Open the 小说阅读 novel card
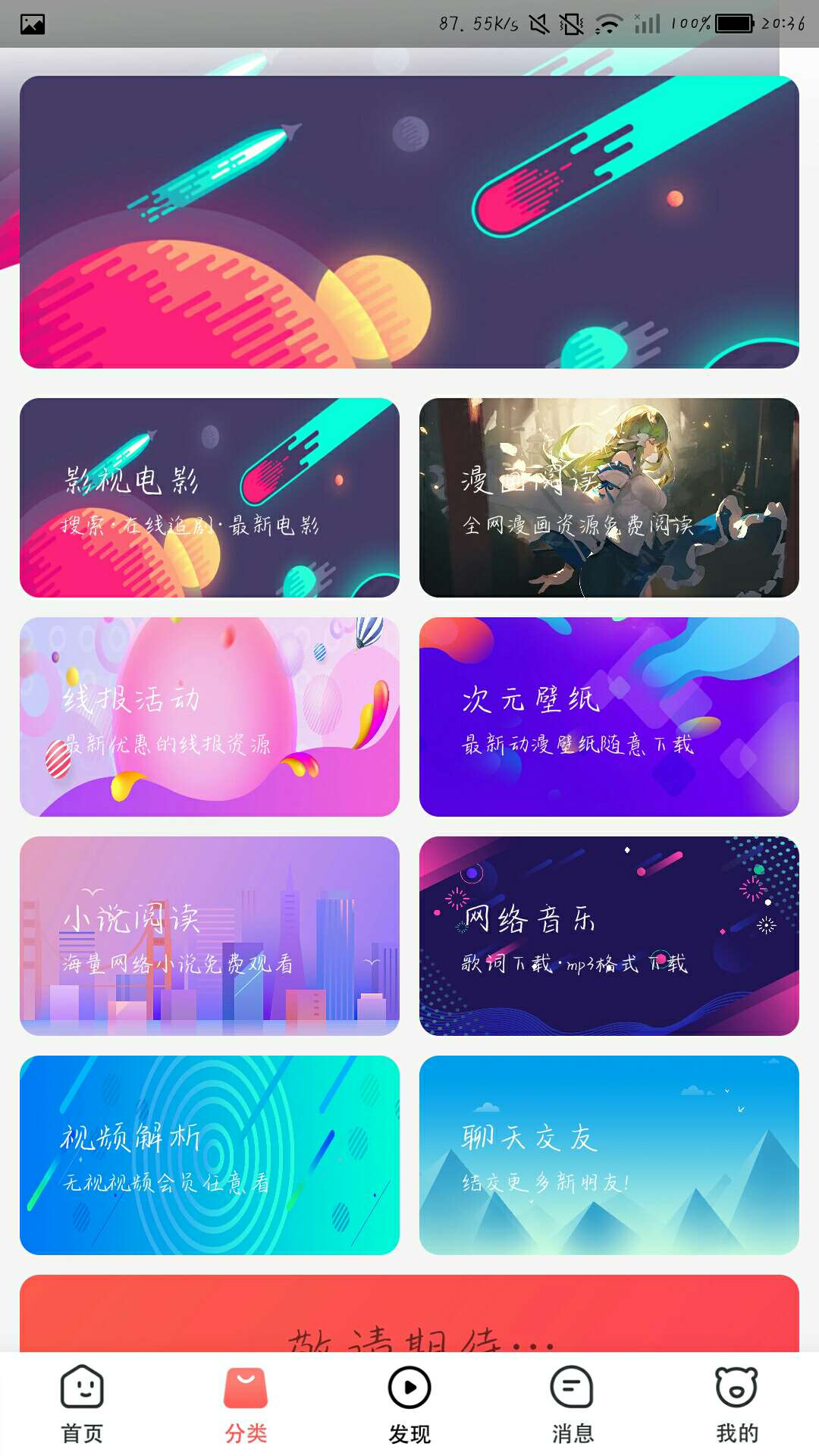The width and height of the screenshot is (819, 1456). 209,936
